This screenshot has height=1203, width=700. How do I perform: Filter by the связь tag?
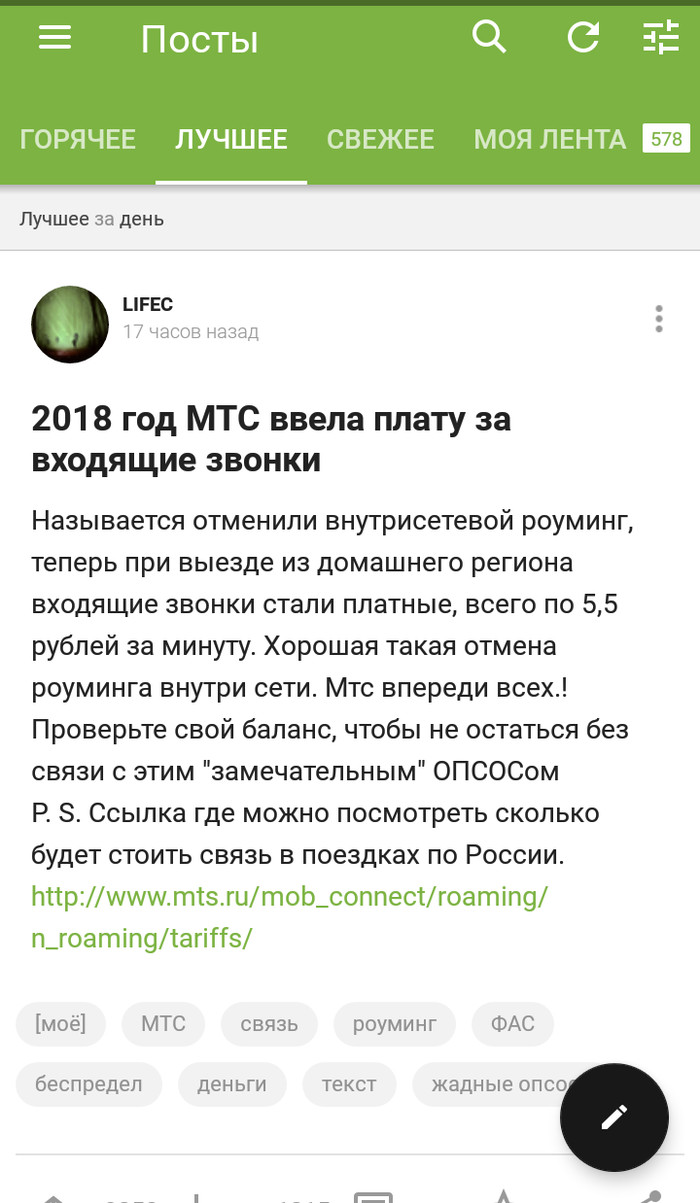269,1024
